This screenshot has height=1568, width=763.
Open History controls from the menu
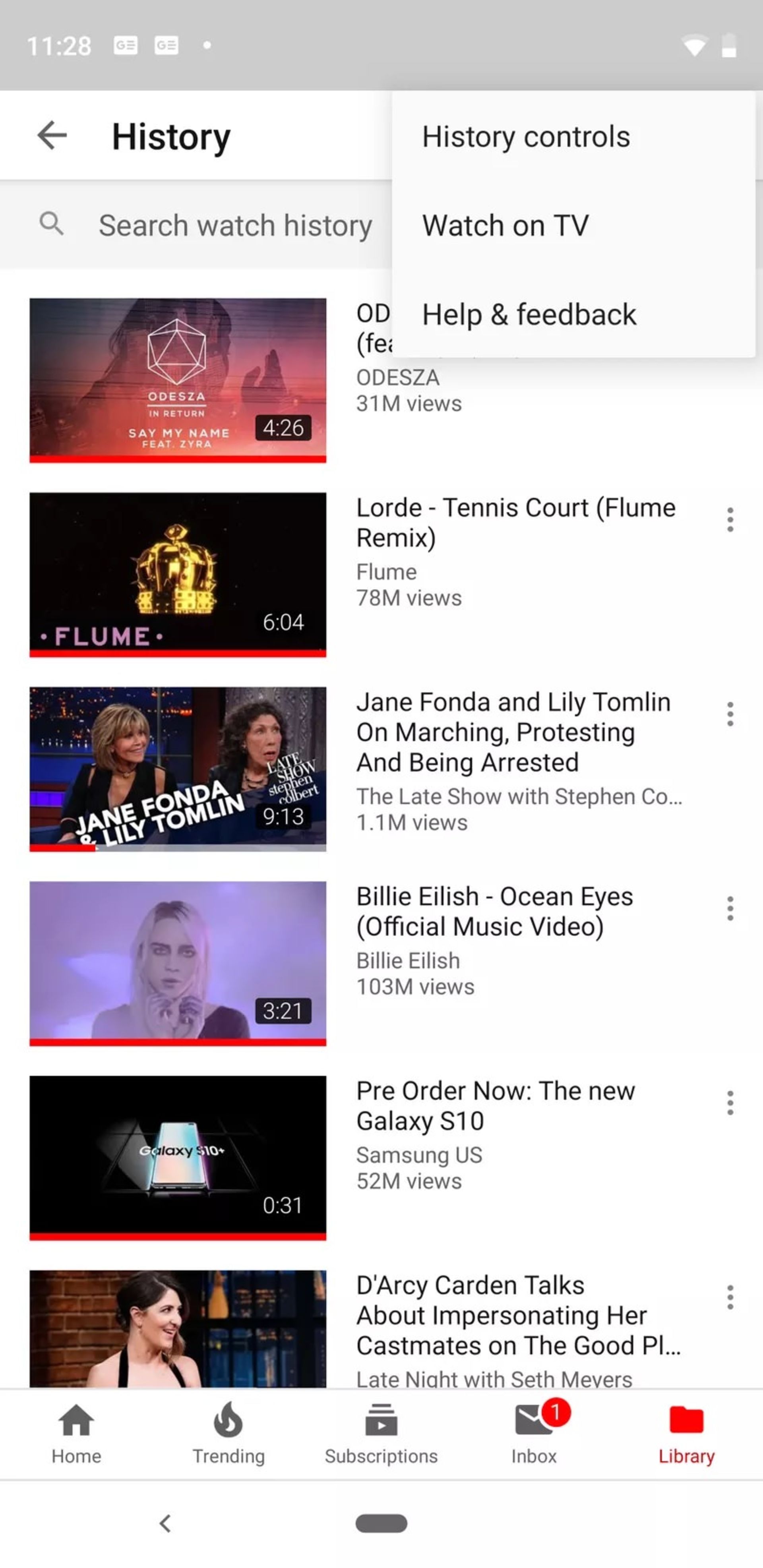coord(526,136)
